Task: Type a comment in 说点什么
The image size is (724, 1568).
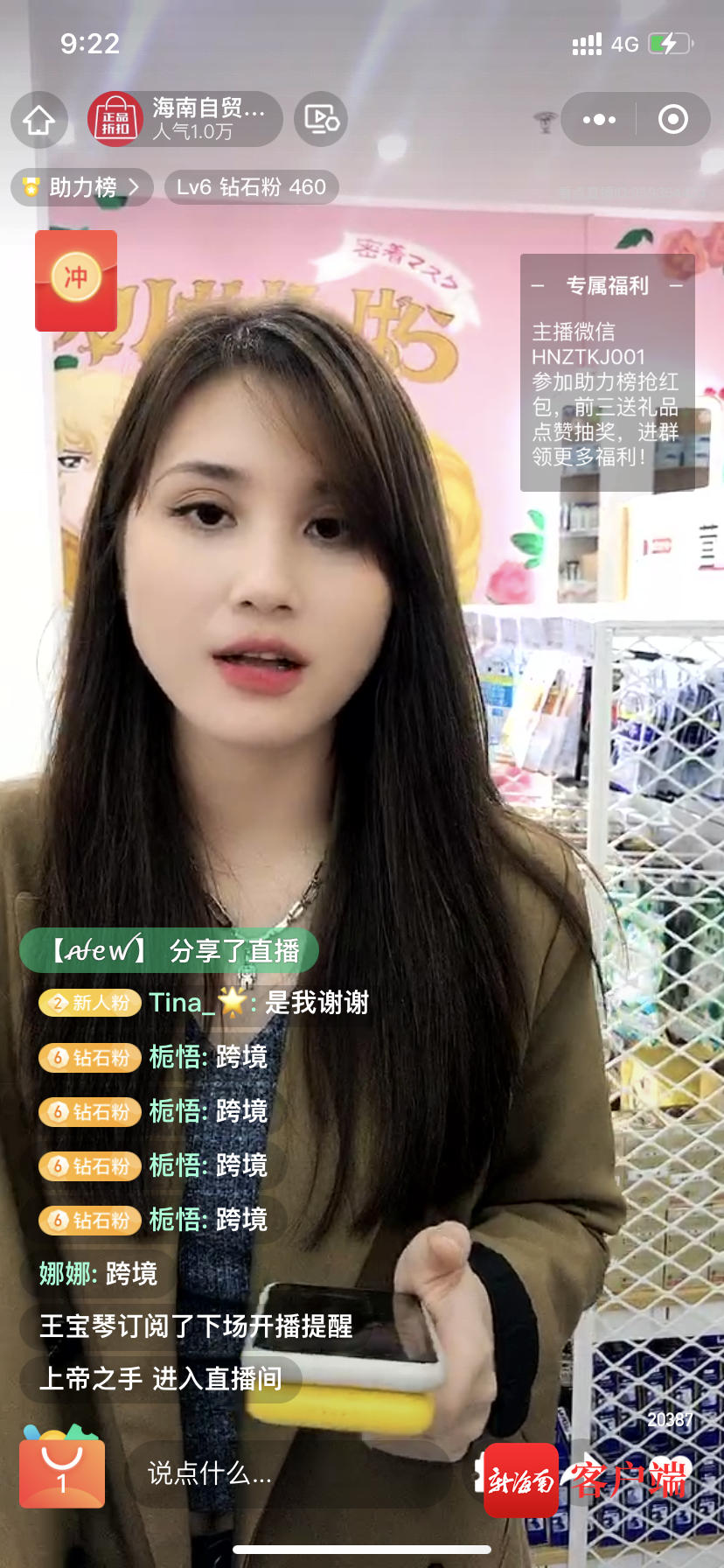Action: [289, 1473]
